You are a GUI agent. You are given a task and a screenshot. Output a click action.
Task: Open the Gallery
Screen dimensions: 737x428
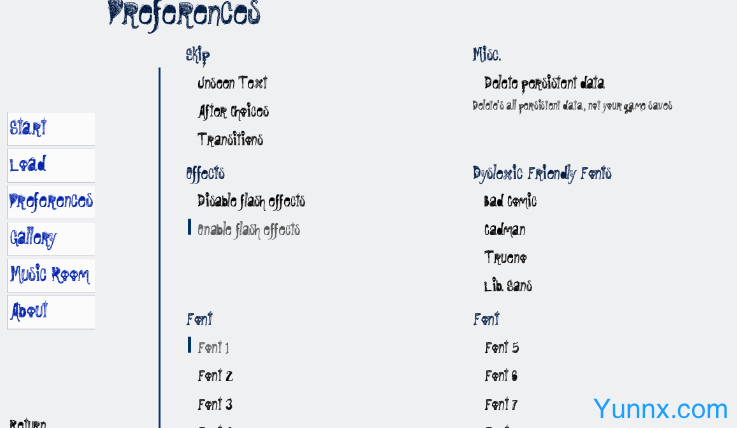point(34,238)
